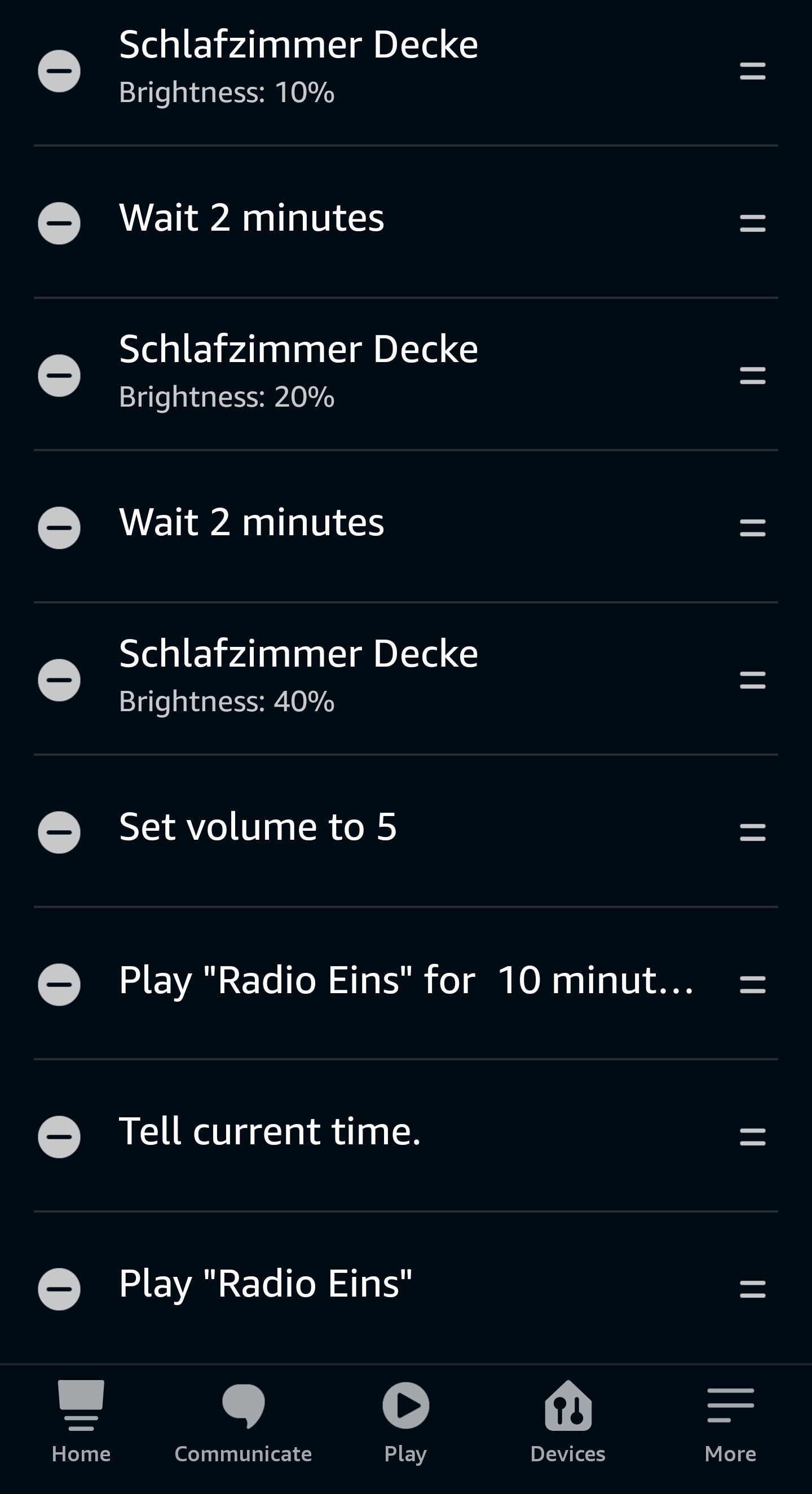Switch to the Play tab
The image size is (812, 1494).
pos(406,1421)
